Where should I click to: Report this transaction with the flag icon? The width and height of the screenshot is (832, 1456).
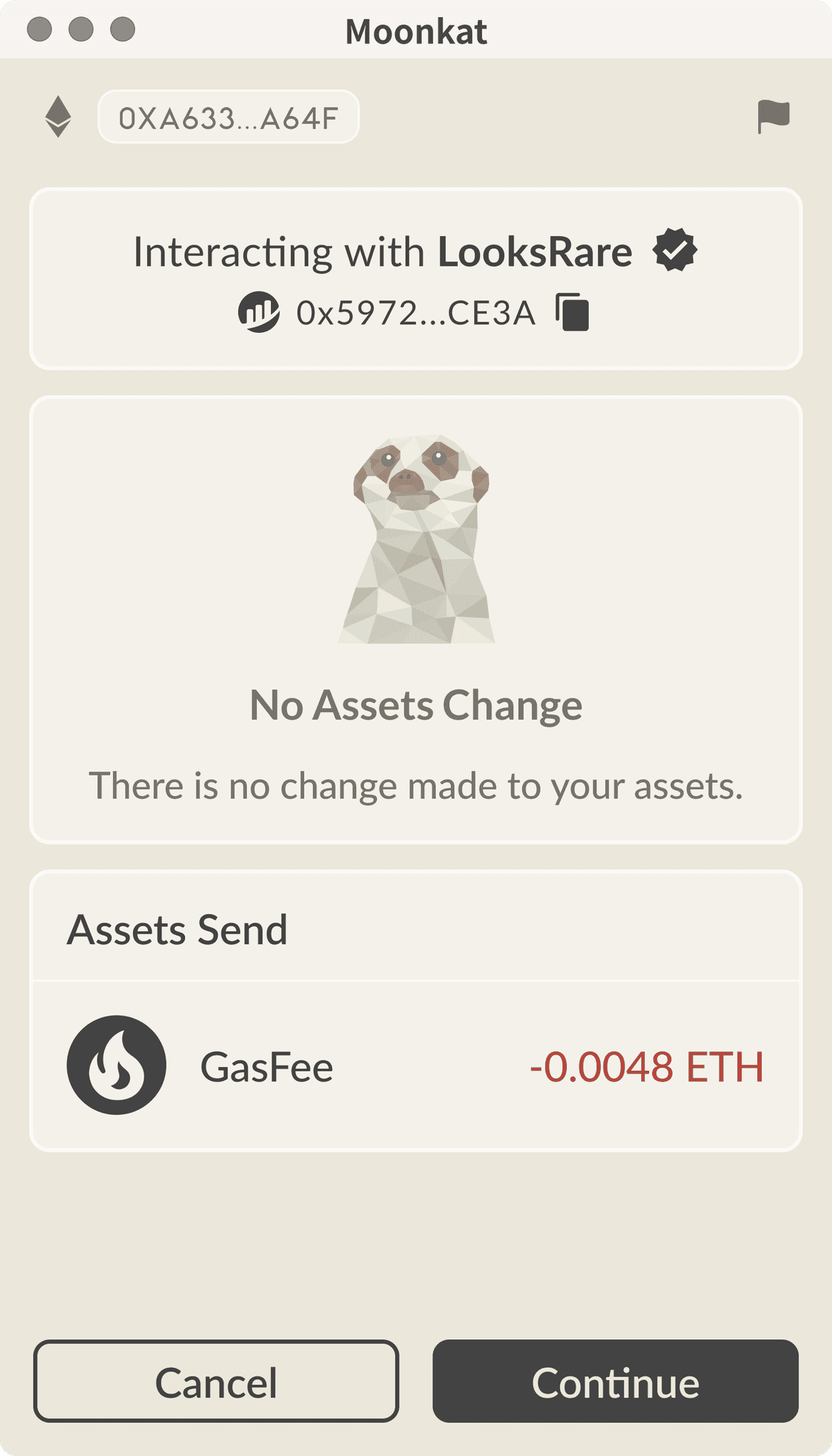point(773,117)
